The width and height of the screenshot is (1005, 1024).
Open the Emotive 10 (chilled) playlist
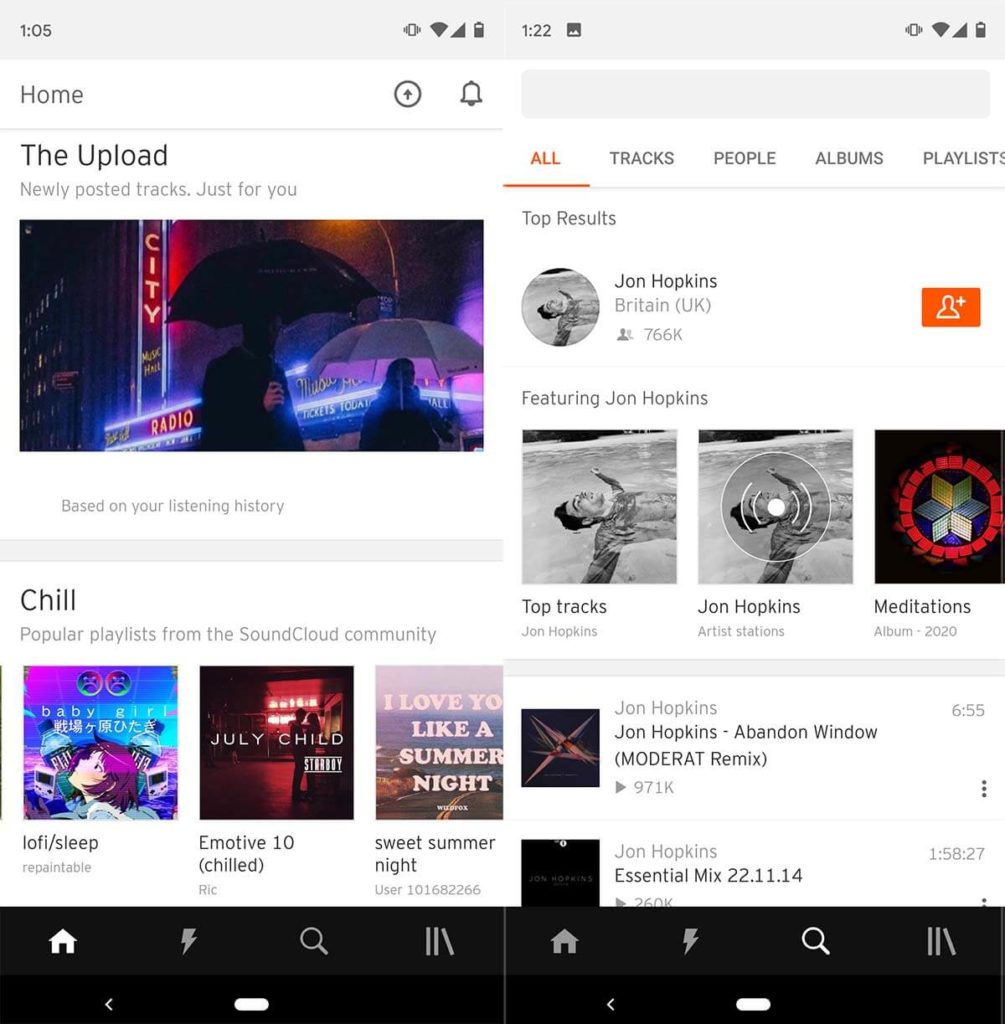coord(276,743)
